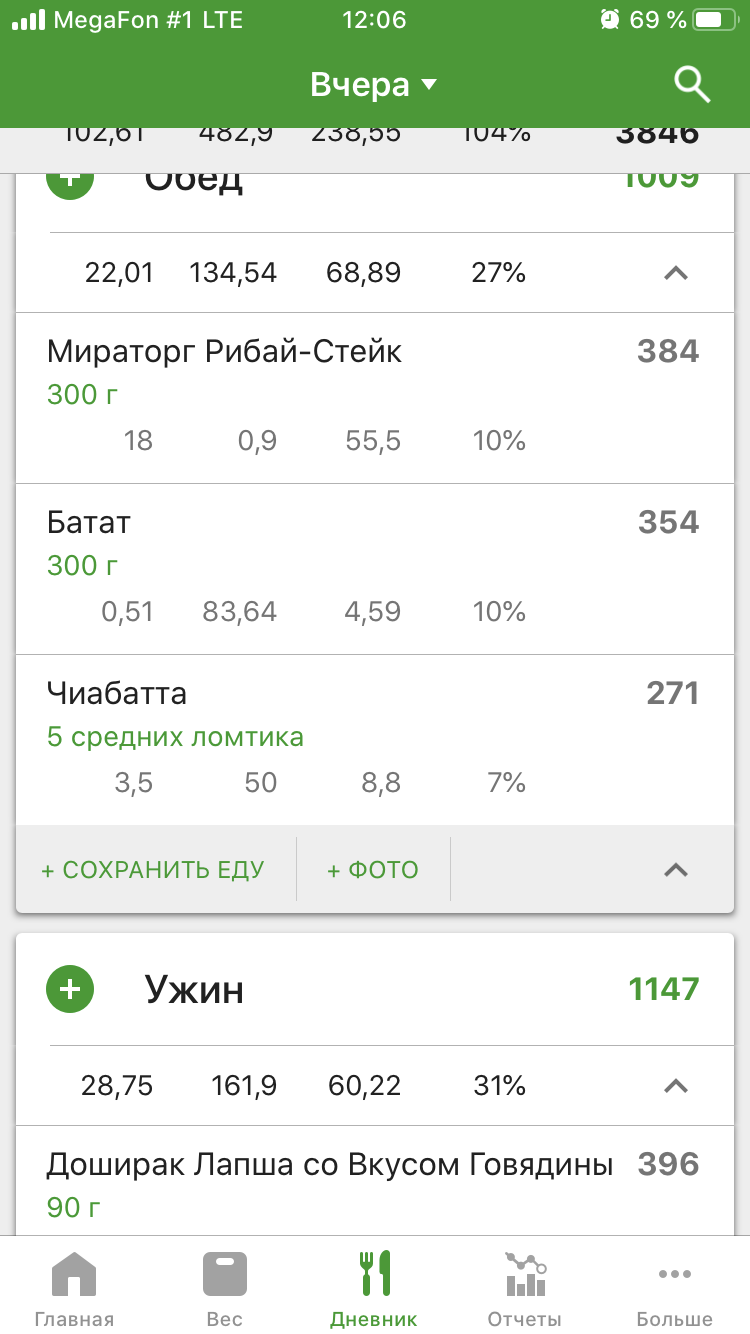
Task: Open the Вчера date dropdown
Action: pos(374,85)
